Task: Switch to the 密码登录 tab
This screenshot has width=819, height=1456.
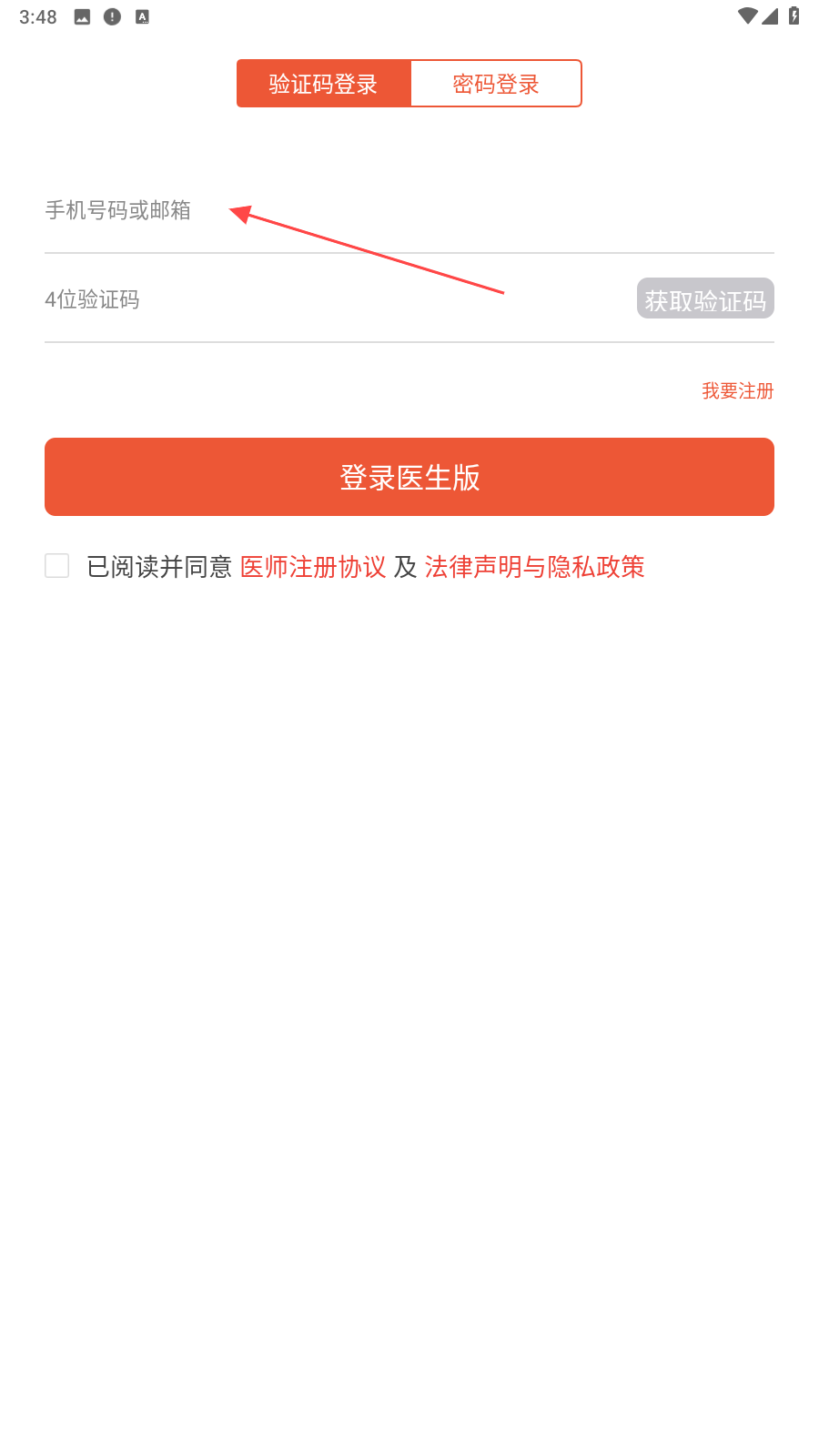Action: (x=496, y=84)
